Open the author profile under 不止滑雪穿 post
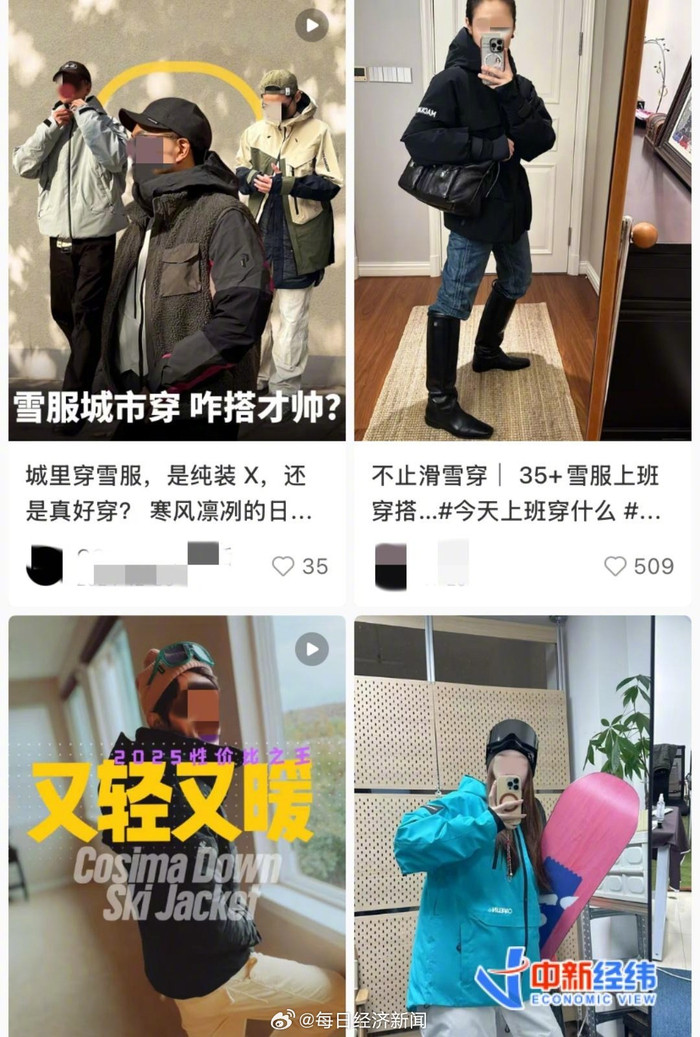 391,566
